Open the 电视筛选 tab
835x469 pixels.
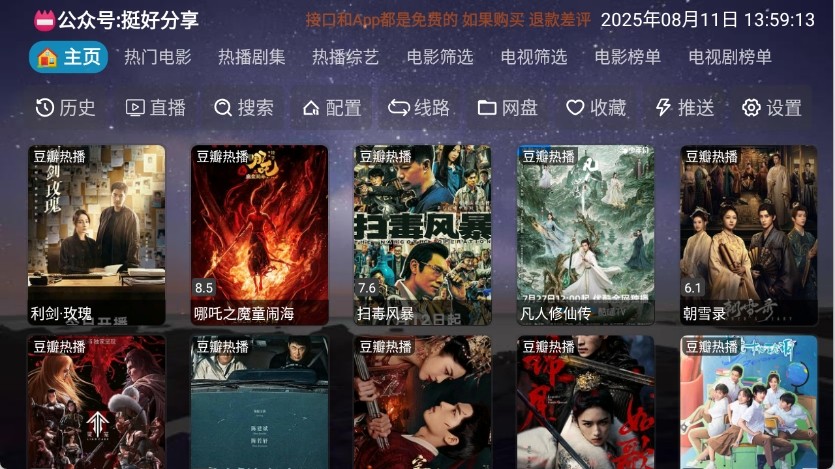pyautogui.click(x=534, y=57)
